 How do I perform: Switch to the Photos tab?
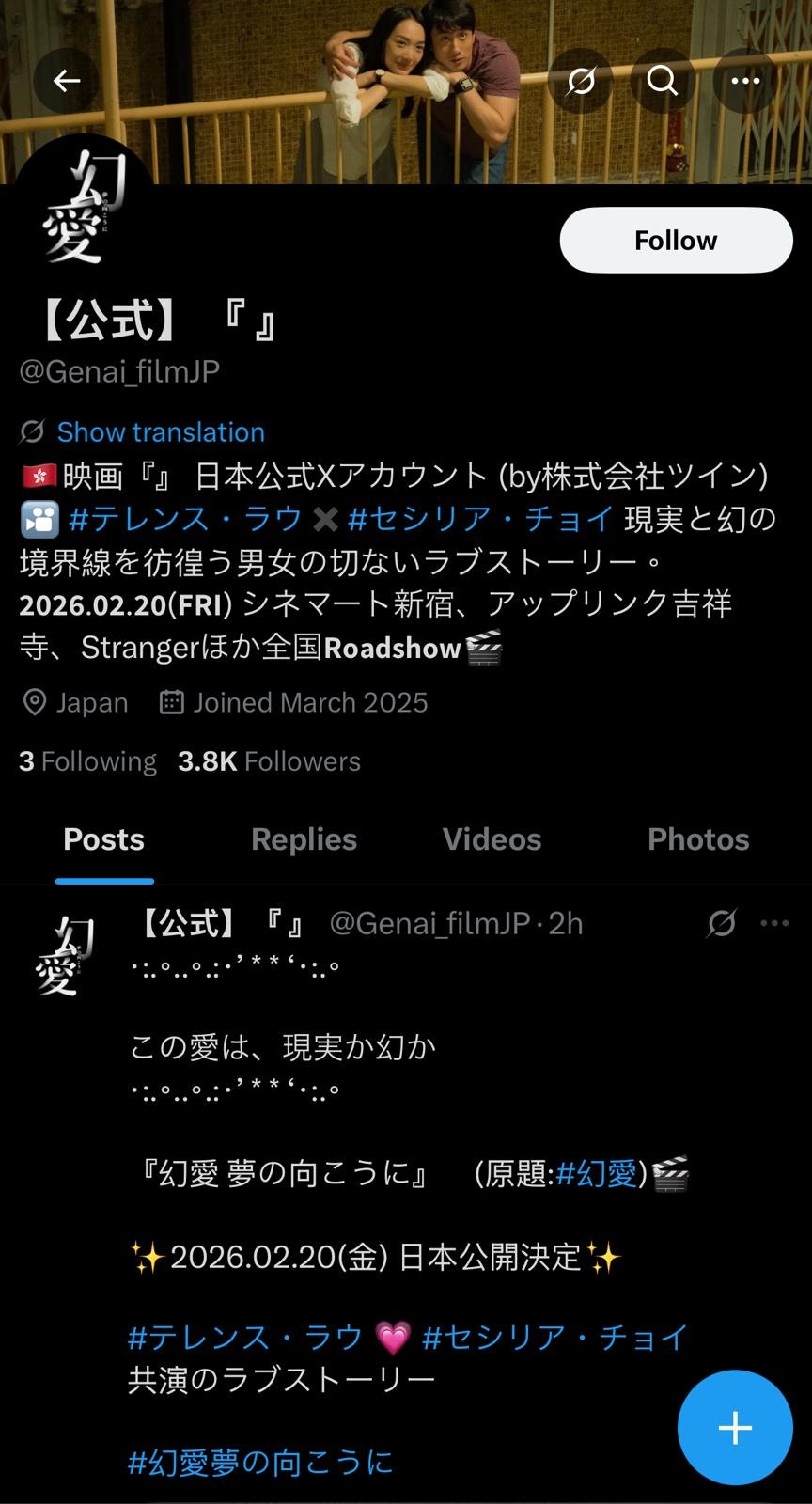coord(697,839)
